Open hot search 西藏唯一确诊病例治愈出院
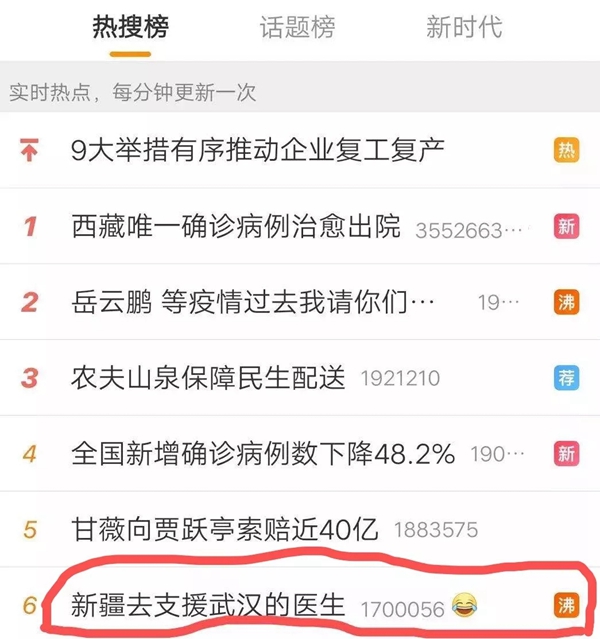 coord(236,227)
